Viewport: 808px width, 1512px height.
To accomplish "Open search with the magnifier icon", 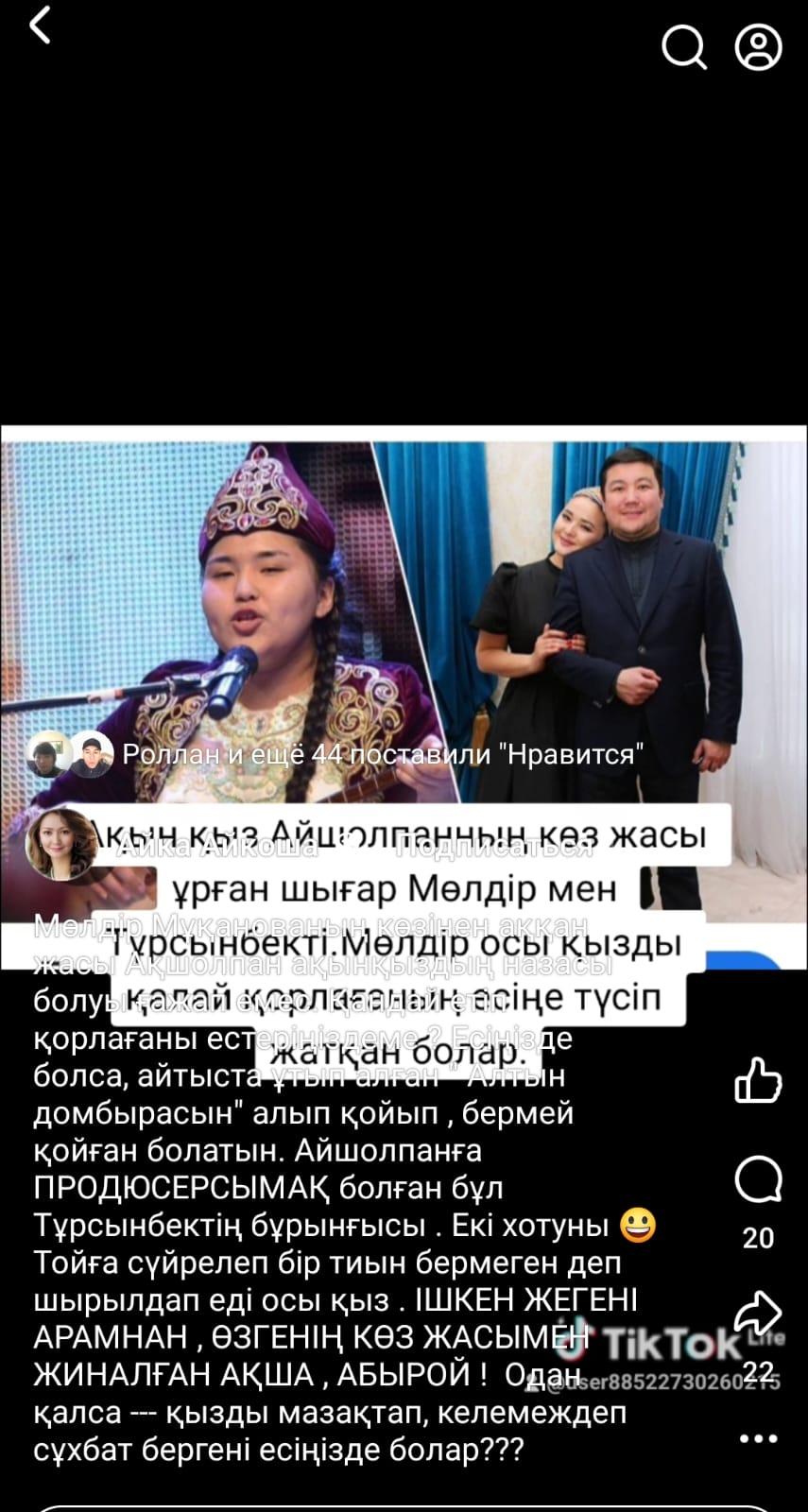I will point(682,46).
